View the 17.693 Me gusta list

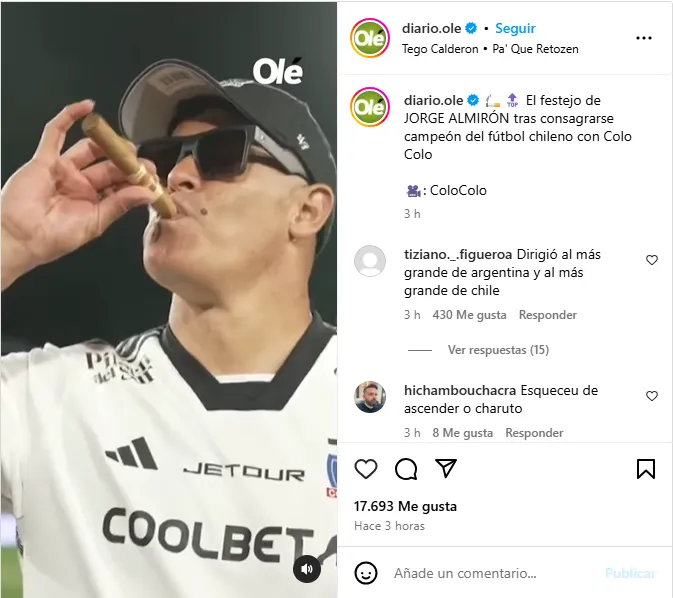click(x=407, y=506)
